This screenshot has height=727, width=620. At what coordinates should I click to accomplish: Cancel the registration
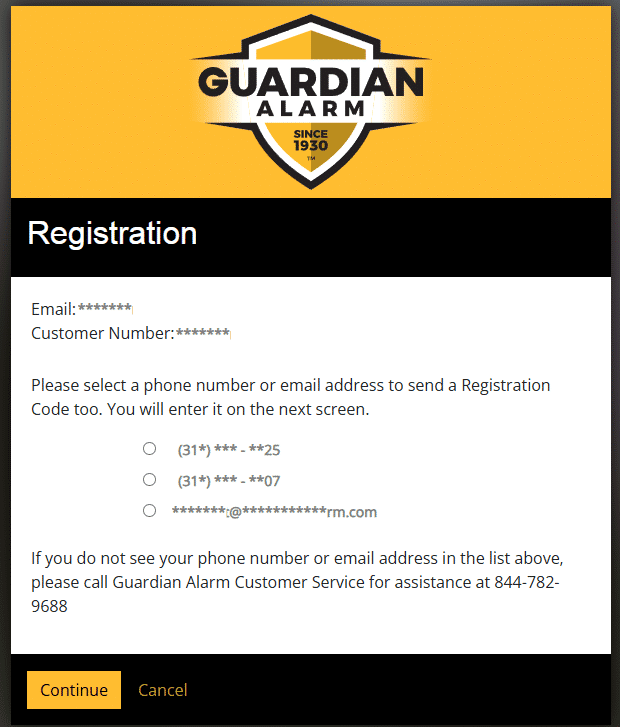click(163, 690)
